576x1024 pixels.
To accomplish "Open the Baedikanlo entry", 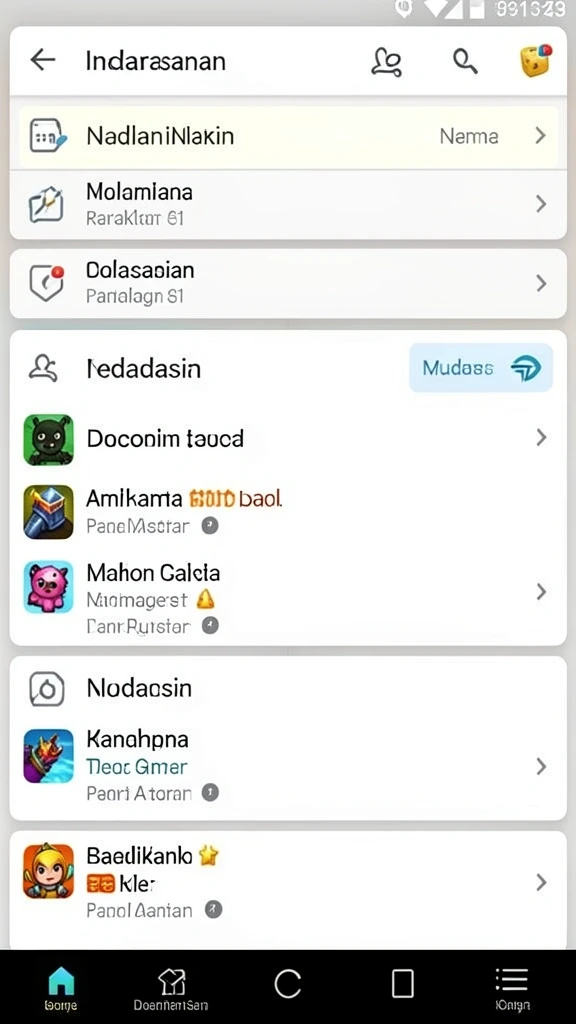I will click(x=288, y=882).
